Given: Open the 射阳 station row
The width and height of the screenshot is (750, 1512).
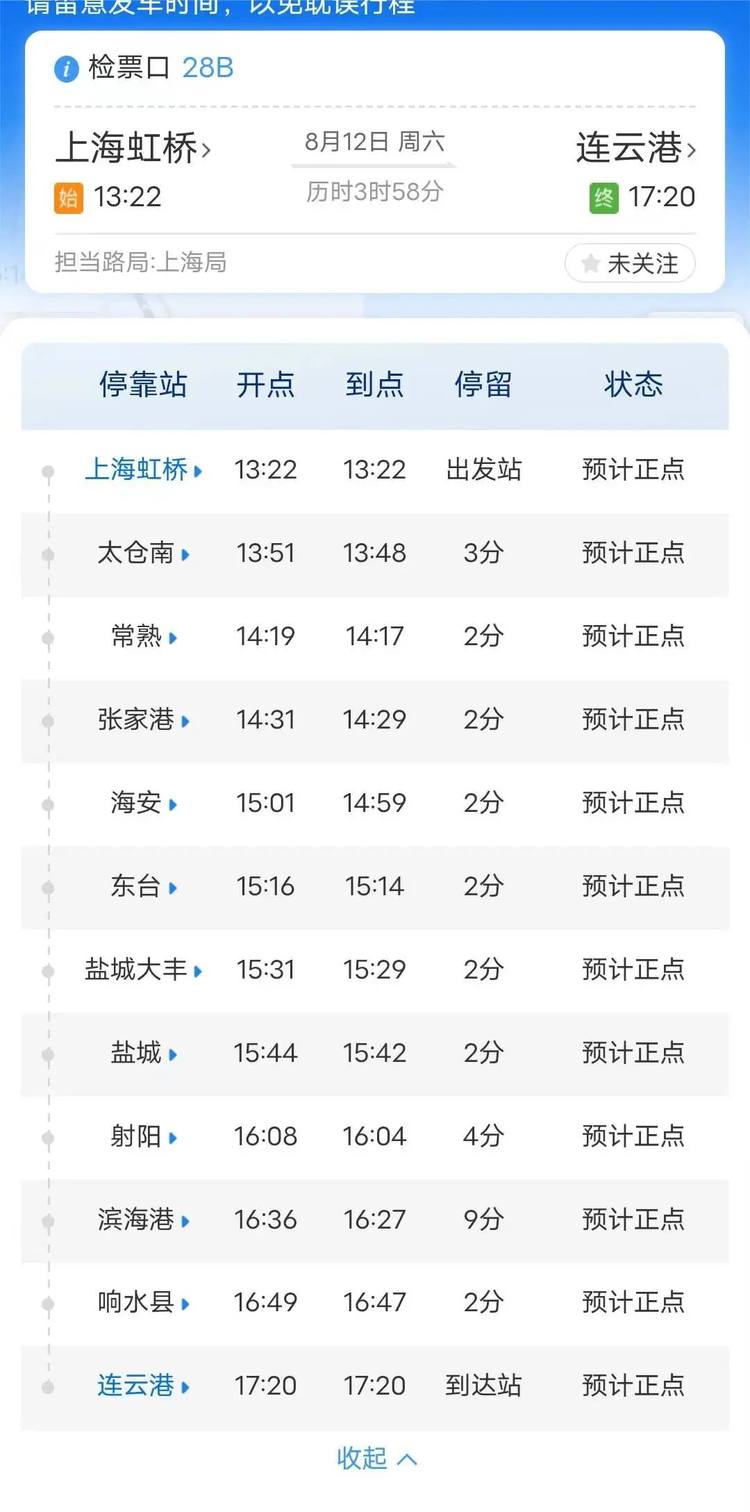Looking at the screenshot, I should 375,1136.
